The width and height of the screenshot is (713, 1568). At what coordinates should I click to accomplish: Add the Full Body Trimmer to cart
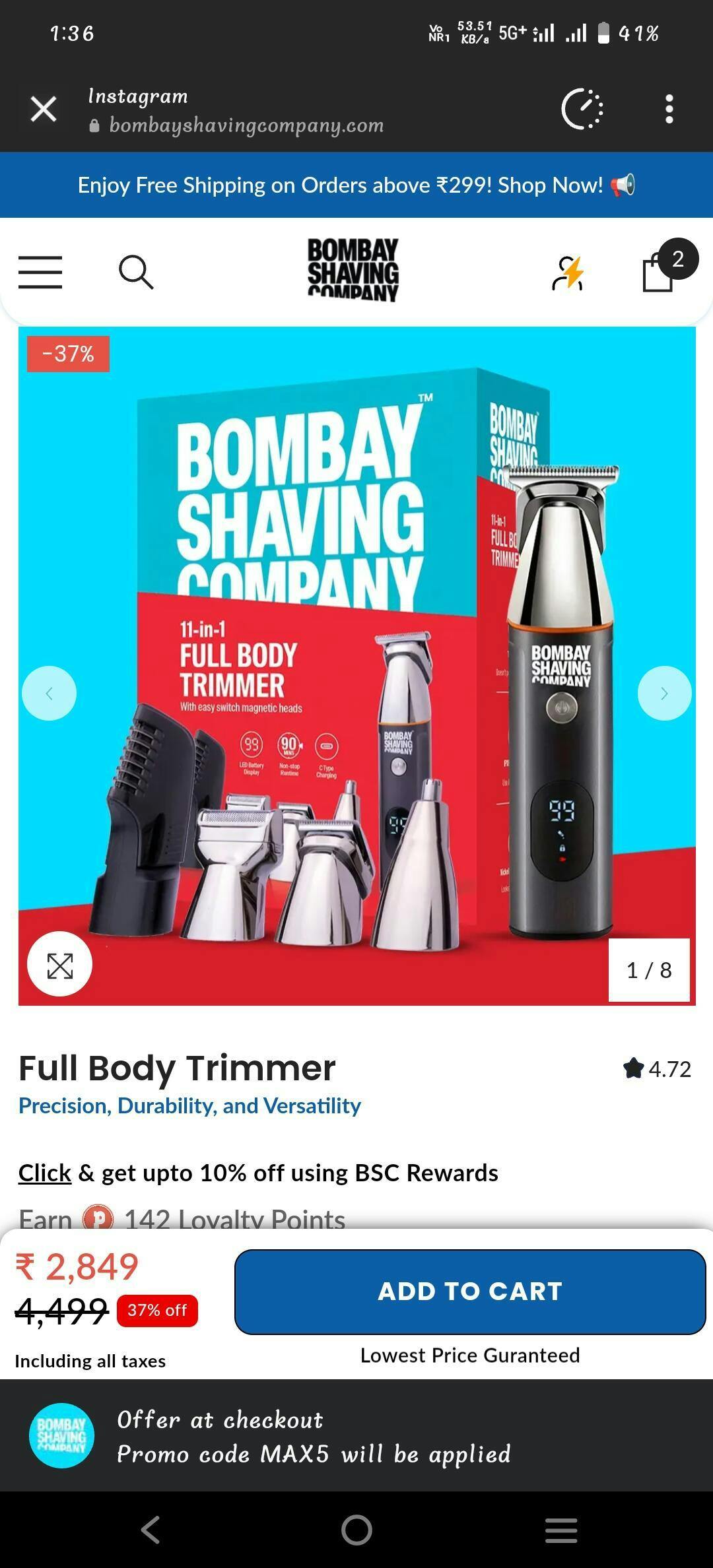[x=470, y=1291]
